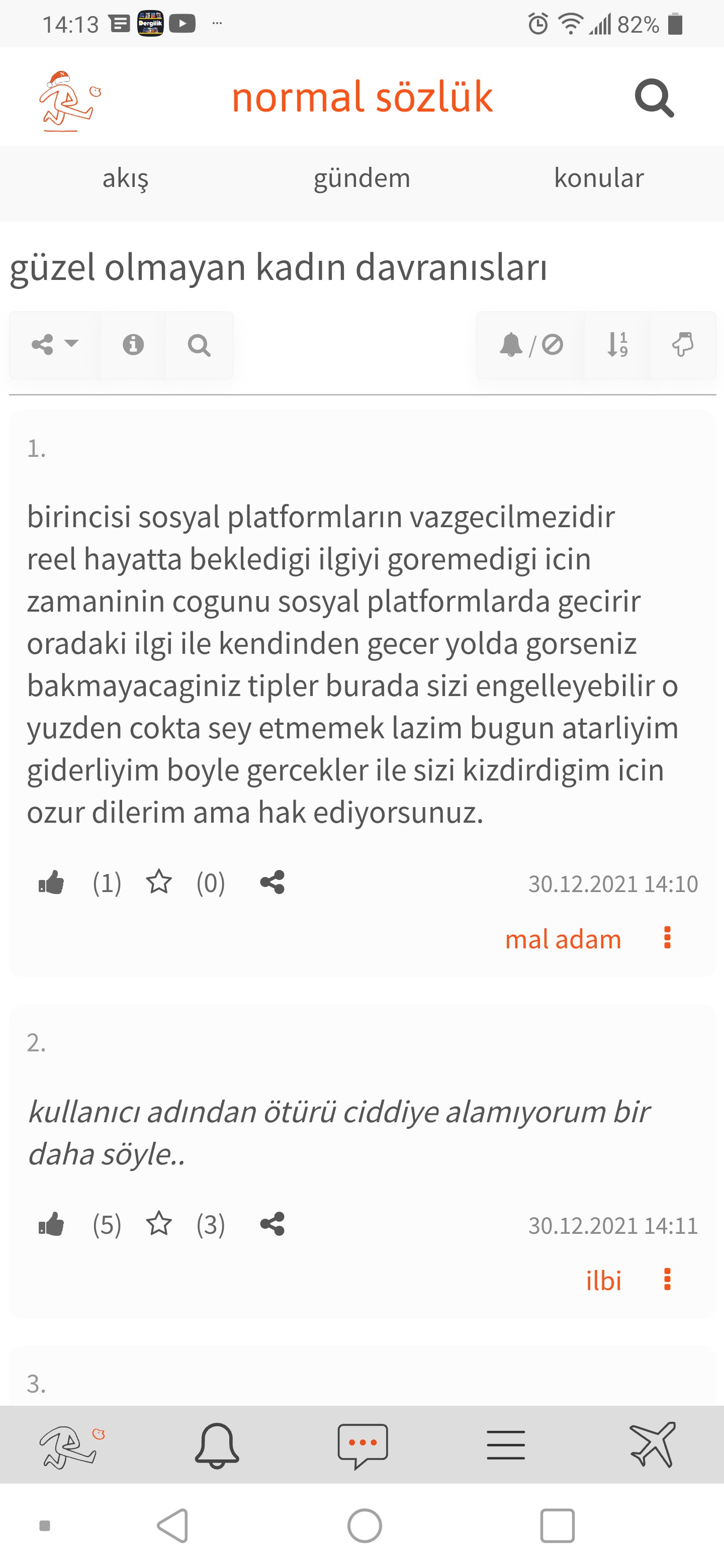Screen dimensions: 724x1568
Task: Open ilbi's profile
Action: 603,1280
